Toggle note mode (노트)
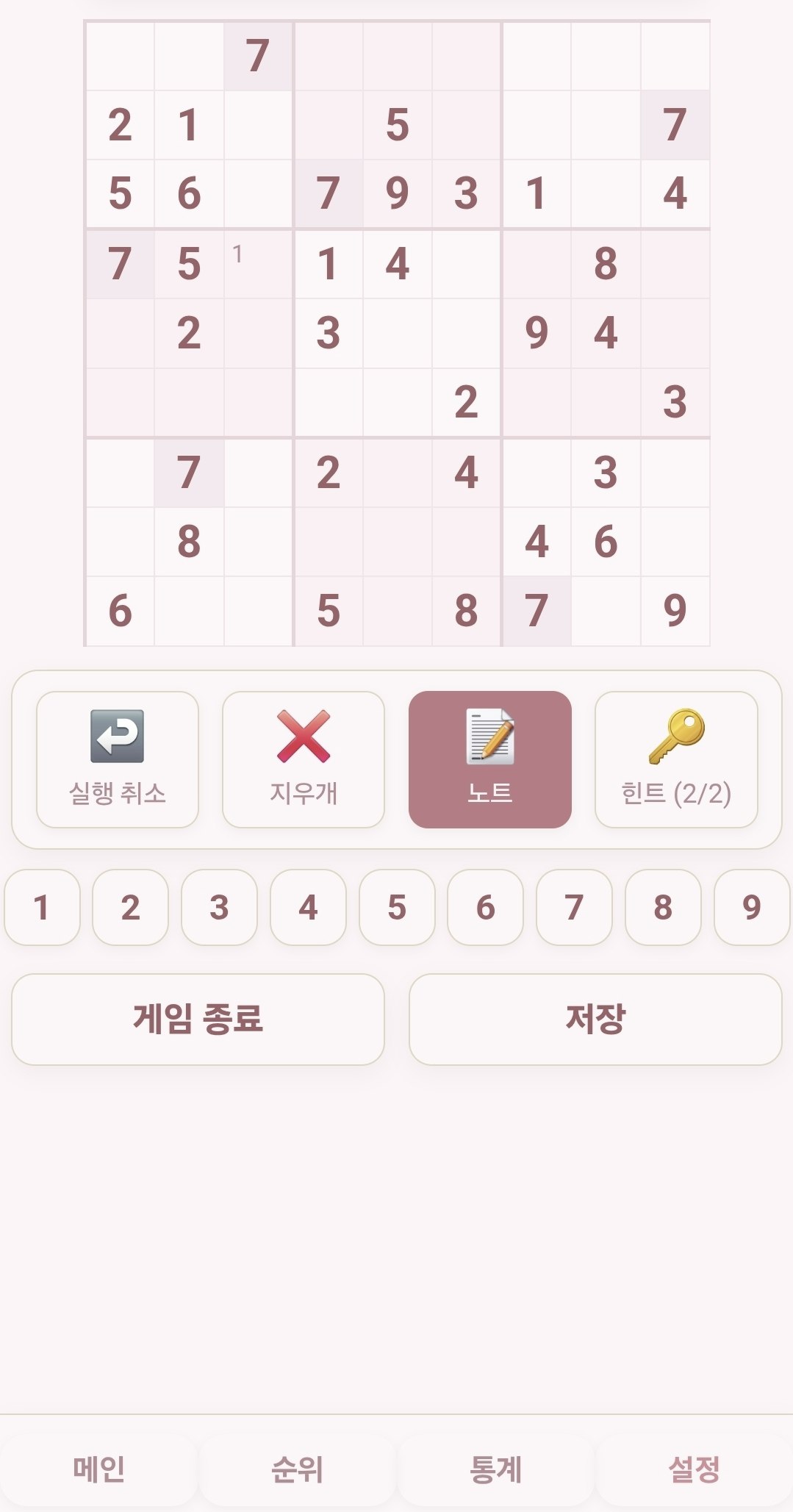 coord(489,759)
